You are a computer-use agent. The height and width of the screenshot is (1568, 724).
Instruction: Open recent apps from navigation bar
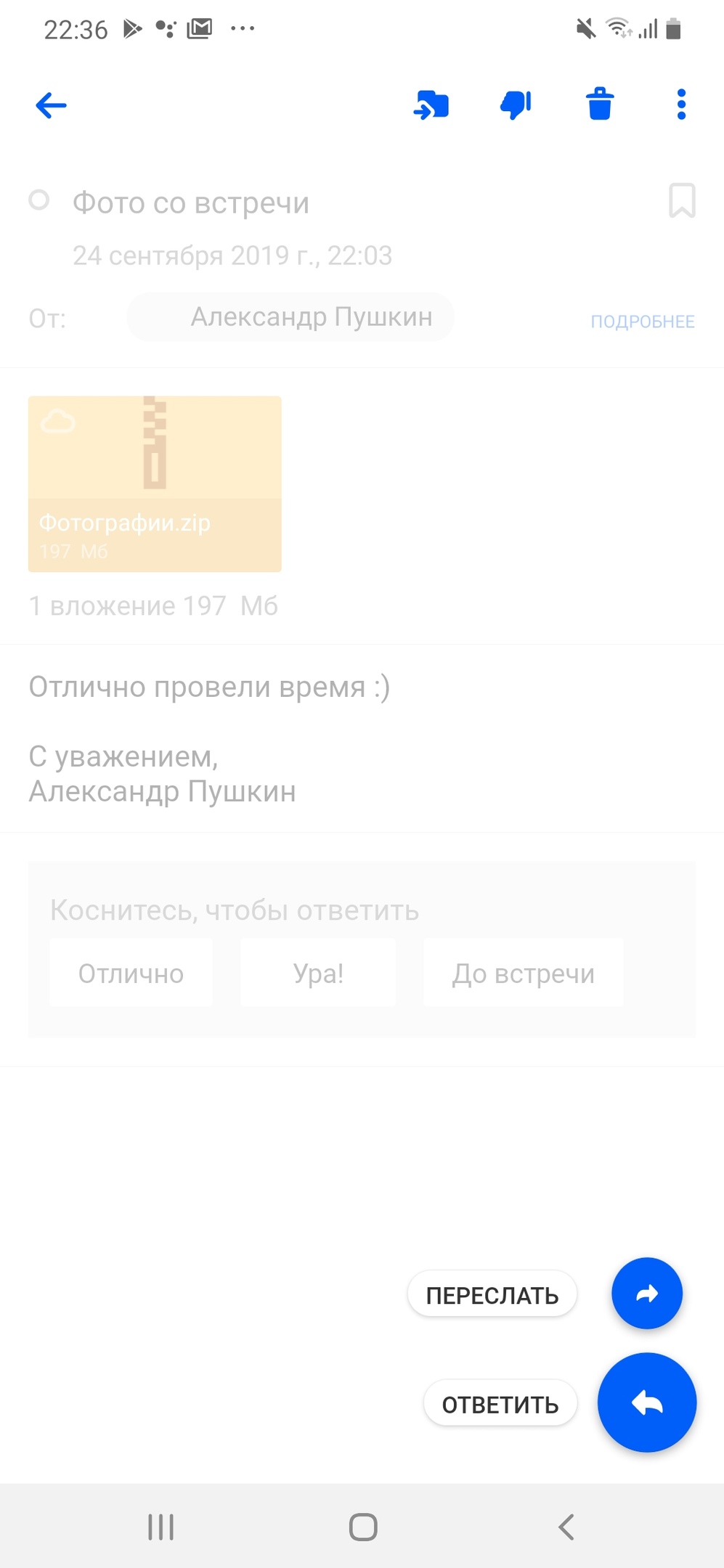click(x=161, y=1527)
